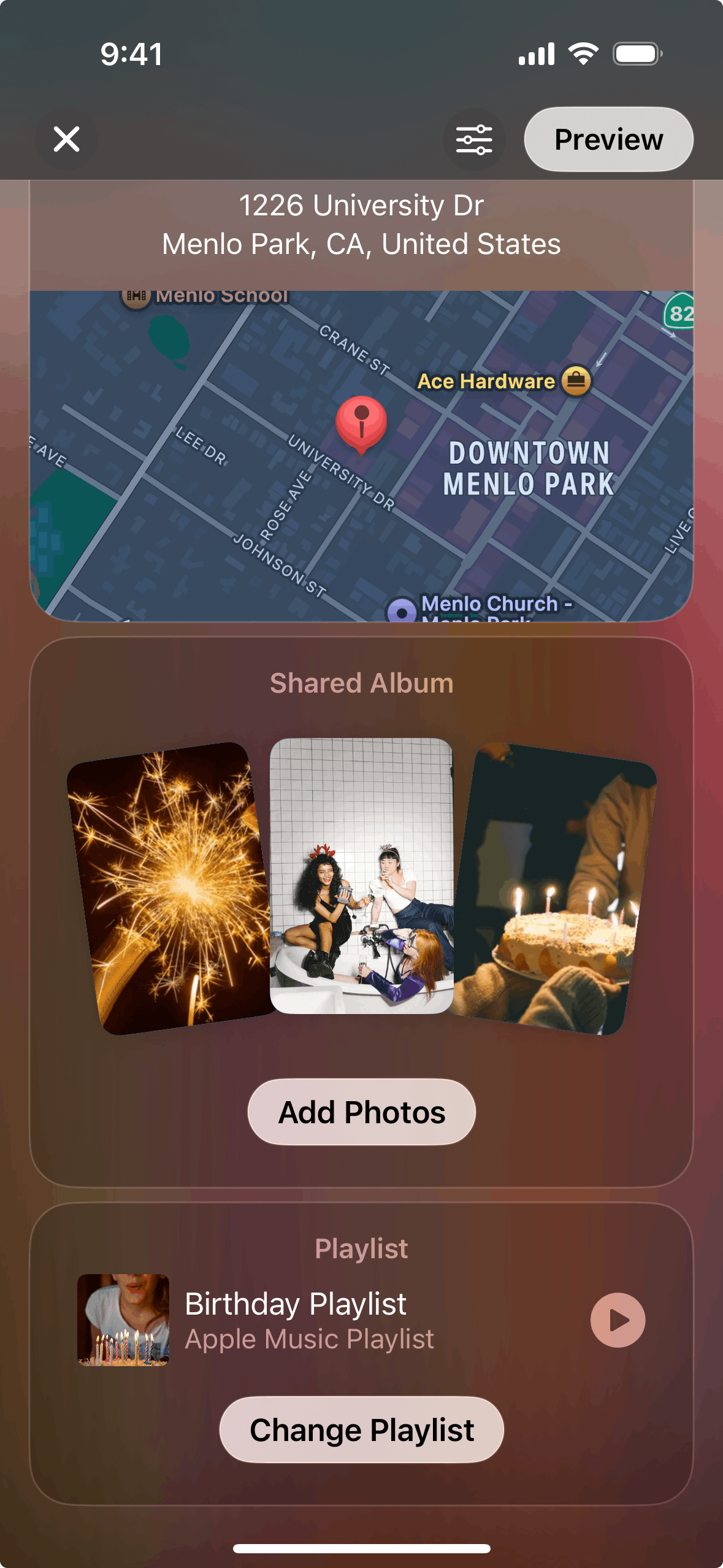
Task: Open the birthday cake photo
Action: [x=555, y=890]
